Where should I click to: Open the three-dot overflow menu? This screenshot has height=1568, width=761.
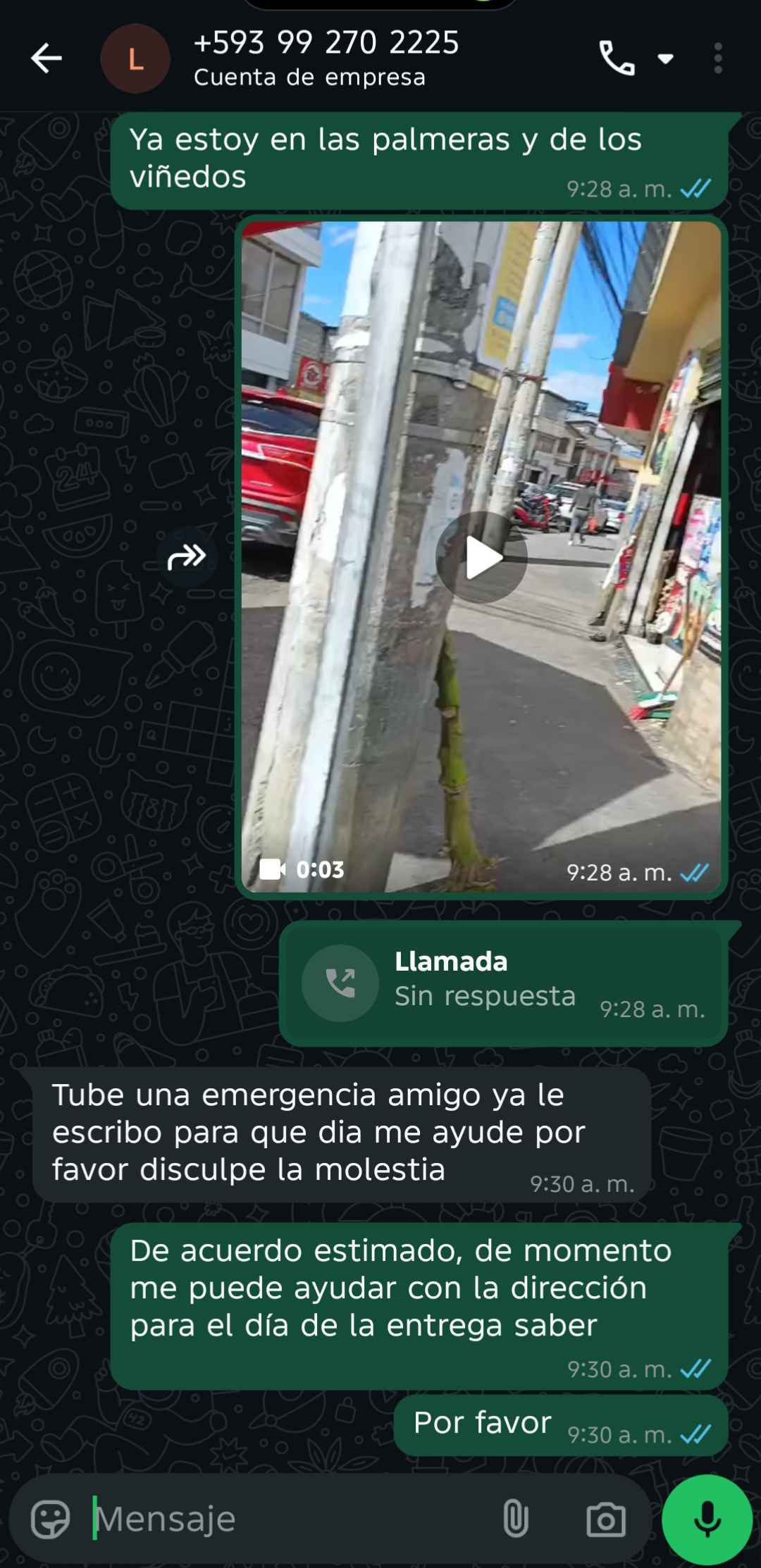[718, 58]
